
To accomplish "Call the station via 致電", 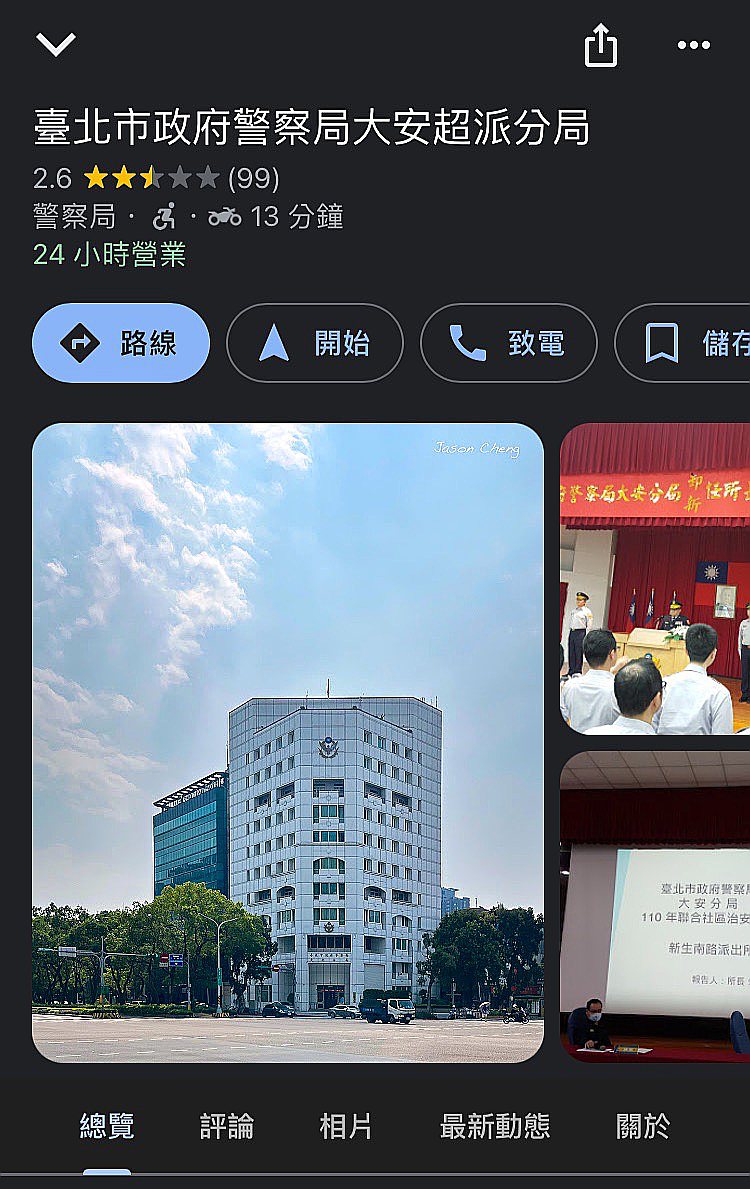I will (x=508, y=343).
